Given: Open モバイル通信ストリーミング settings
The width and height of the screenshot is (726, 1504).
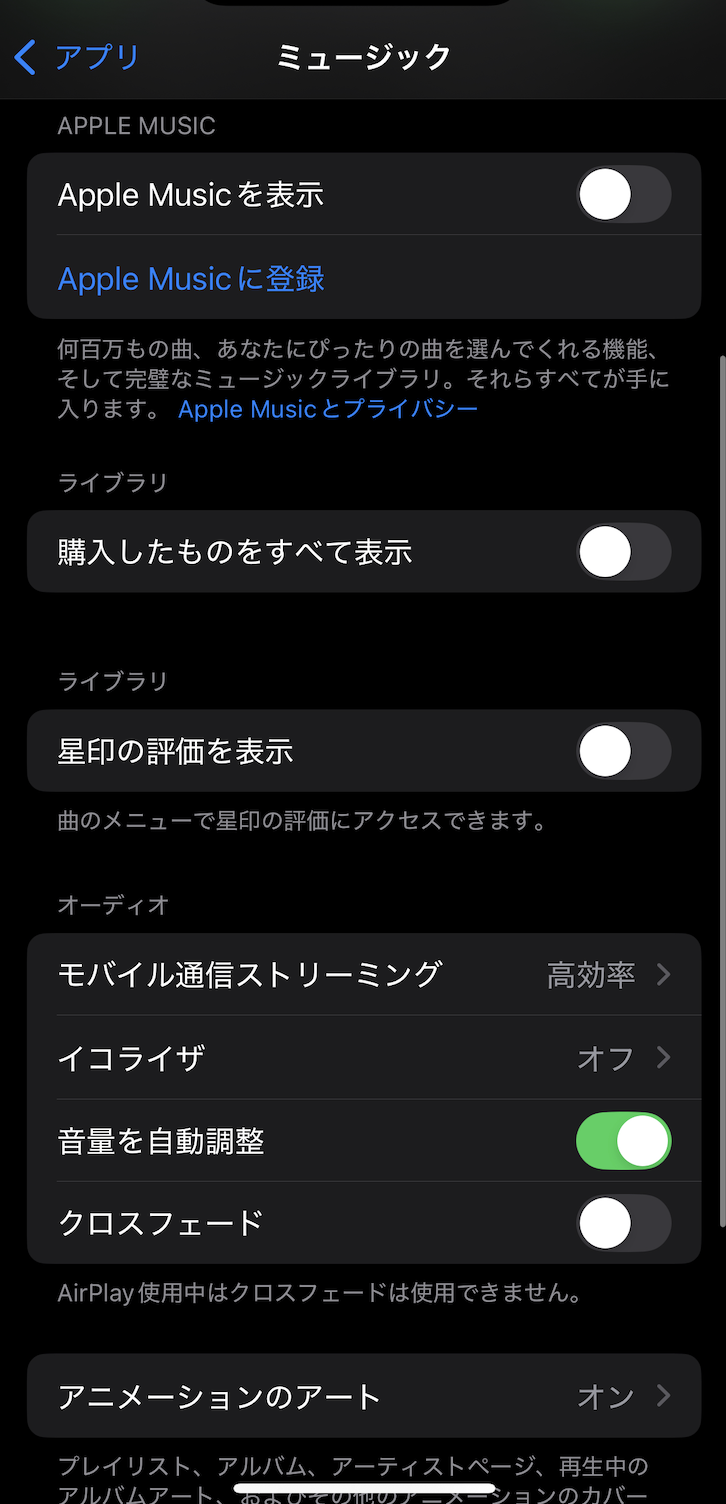Looking at the screenshot, I should point(364,974).
